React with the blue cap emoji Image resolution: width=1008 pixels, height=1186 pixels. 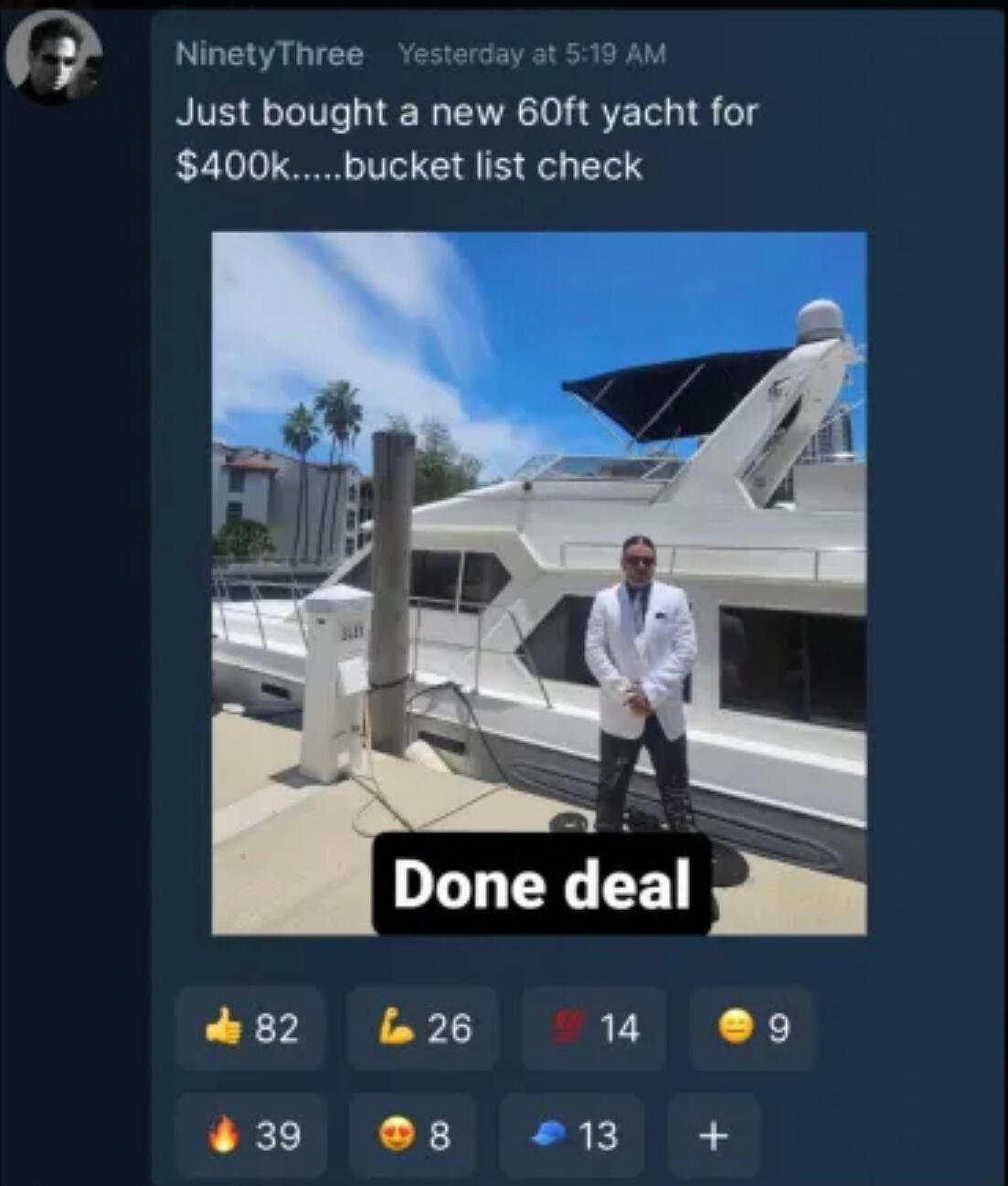(x=572, y=1136)
